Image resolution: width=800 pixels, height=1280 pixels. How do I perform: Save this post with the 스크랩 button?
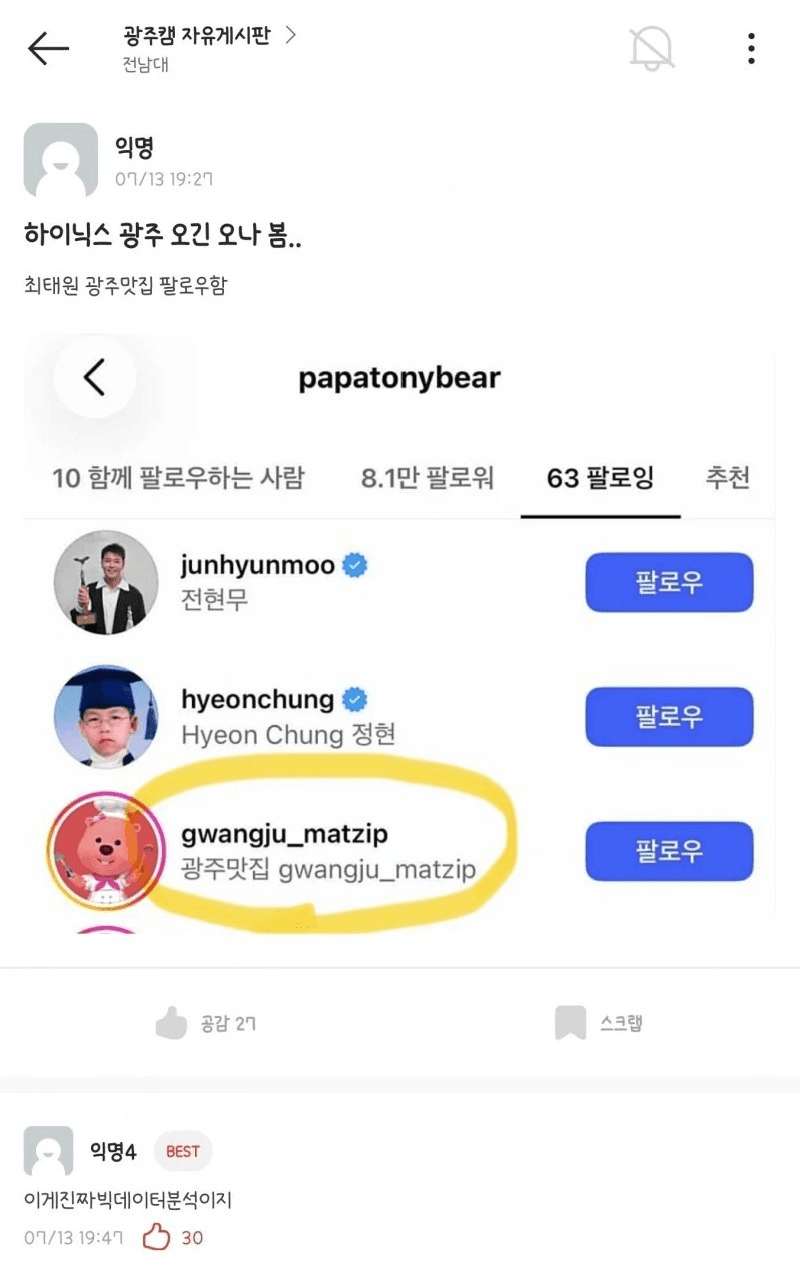tap(598, 1023)
